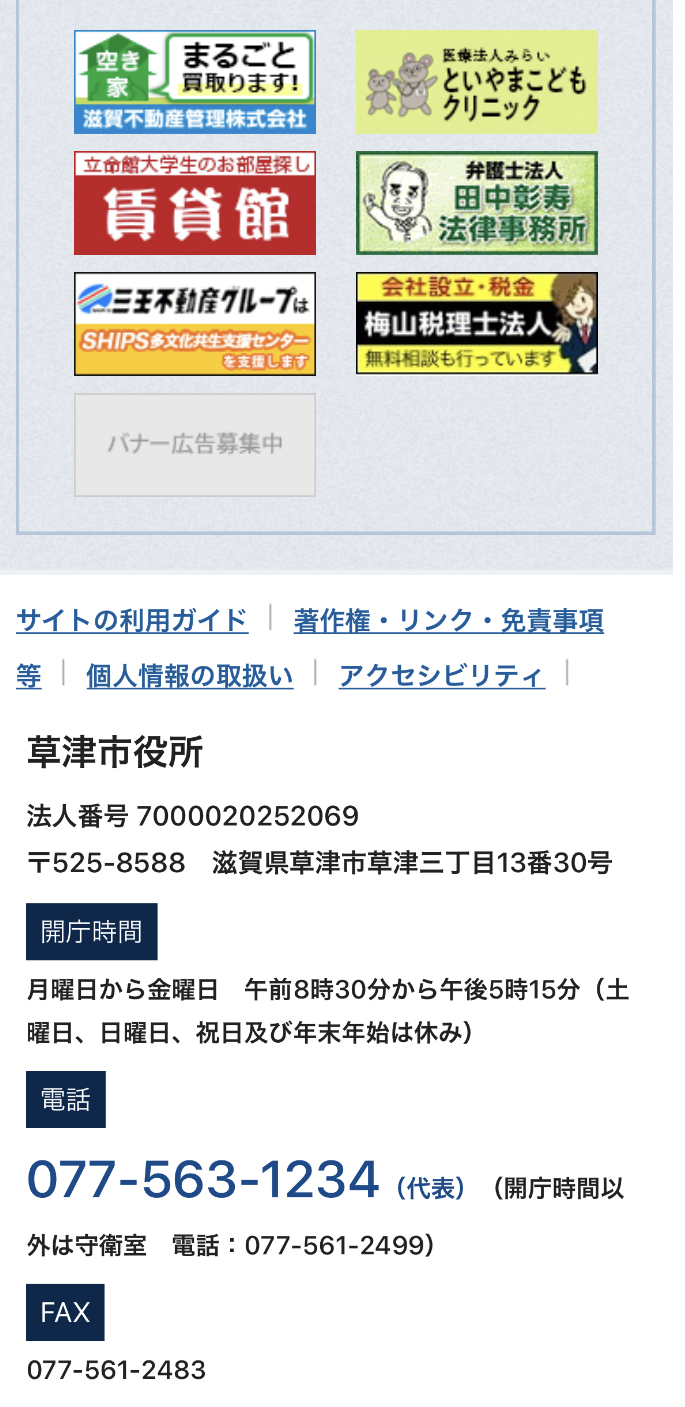Open the 三王不動産グループ banner
Viewport: 685px width, 1407px height.
pyautogui.click(x=195, y=324)
